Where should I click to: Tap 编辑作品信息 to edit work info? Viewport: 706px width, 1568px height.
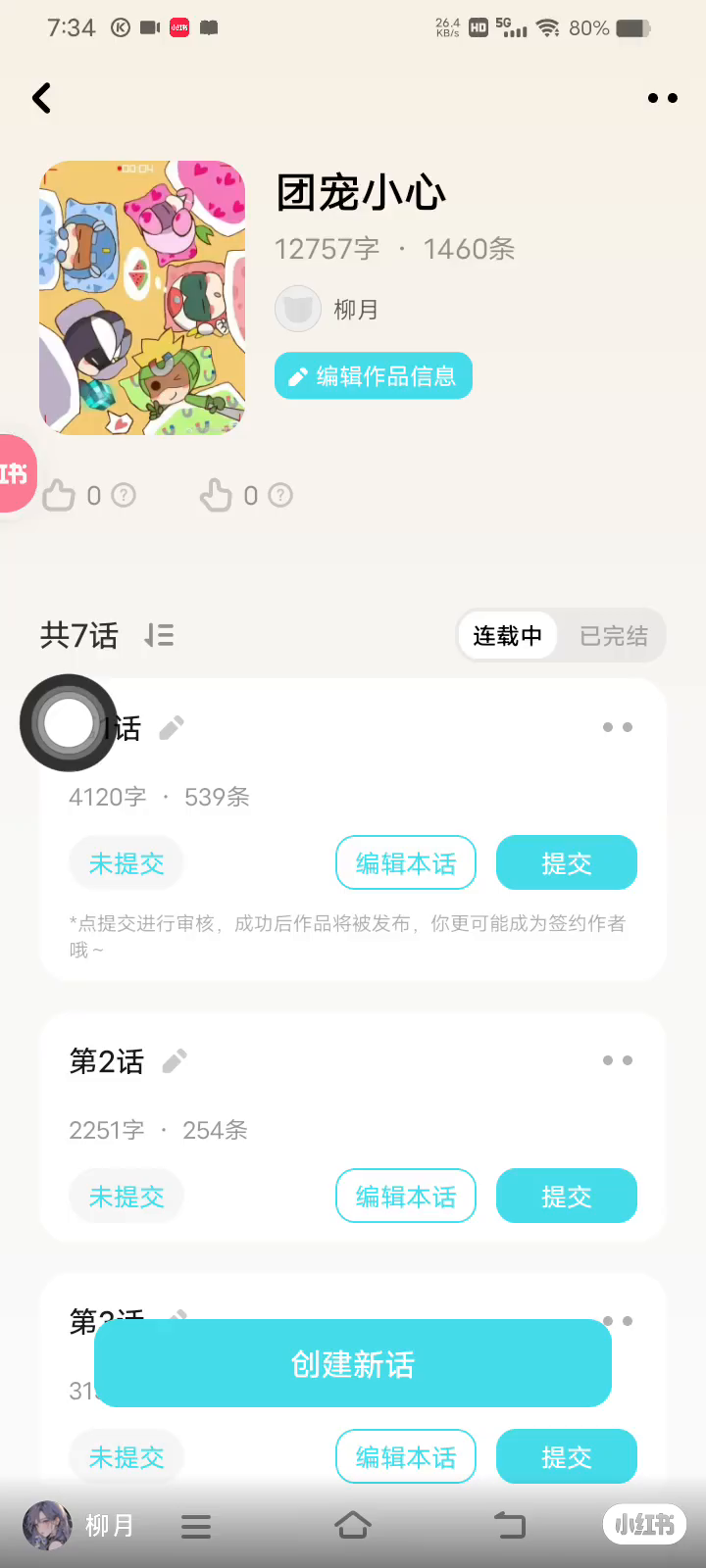tap(373, 376)
